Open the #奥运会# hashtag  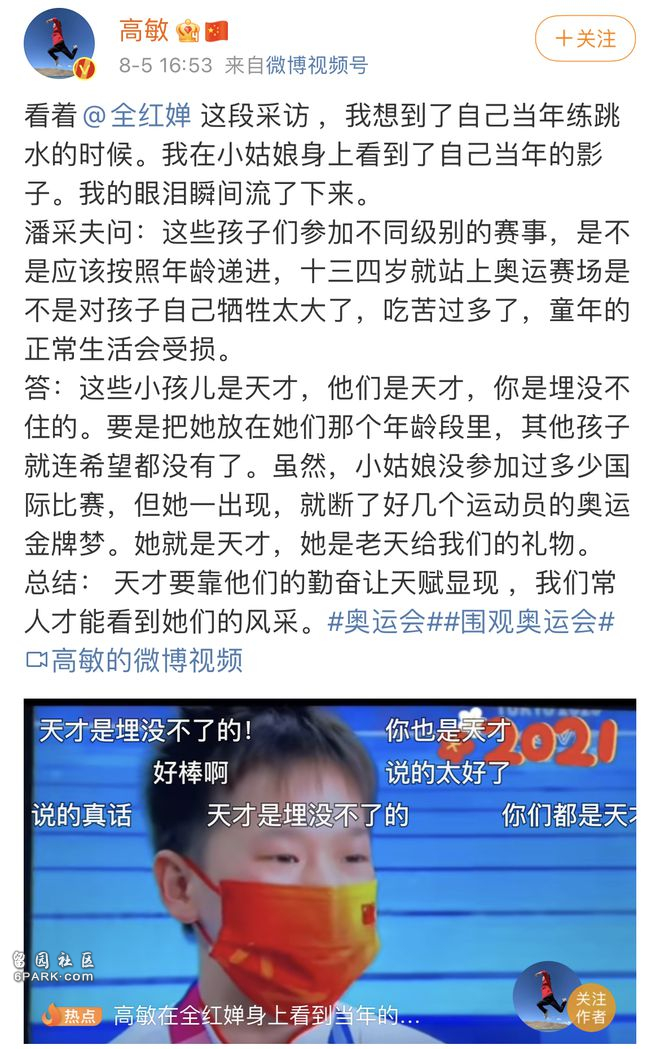384,622
